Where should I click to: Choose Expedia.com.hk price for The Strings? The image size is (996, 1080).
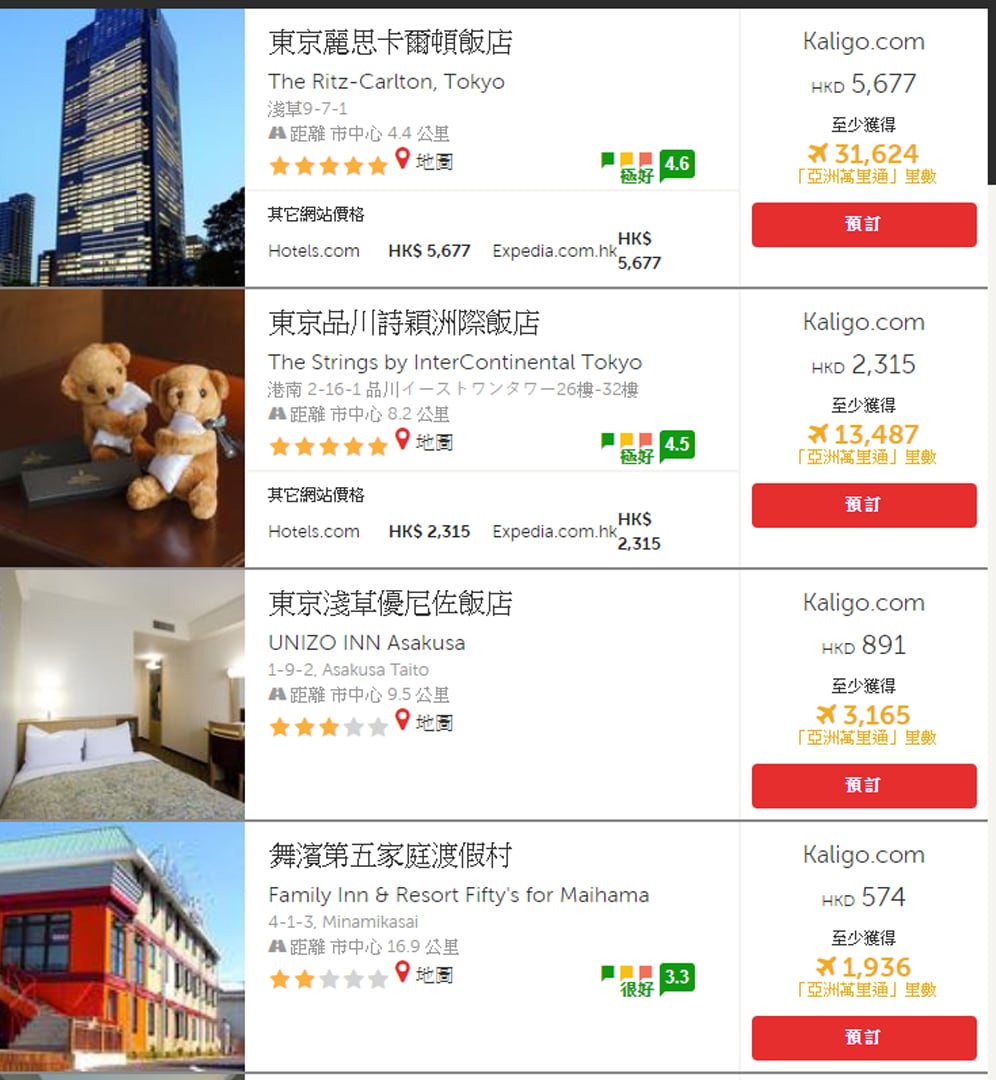[x=576, y=532]
